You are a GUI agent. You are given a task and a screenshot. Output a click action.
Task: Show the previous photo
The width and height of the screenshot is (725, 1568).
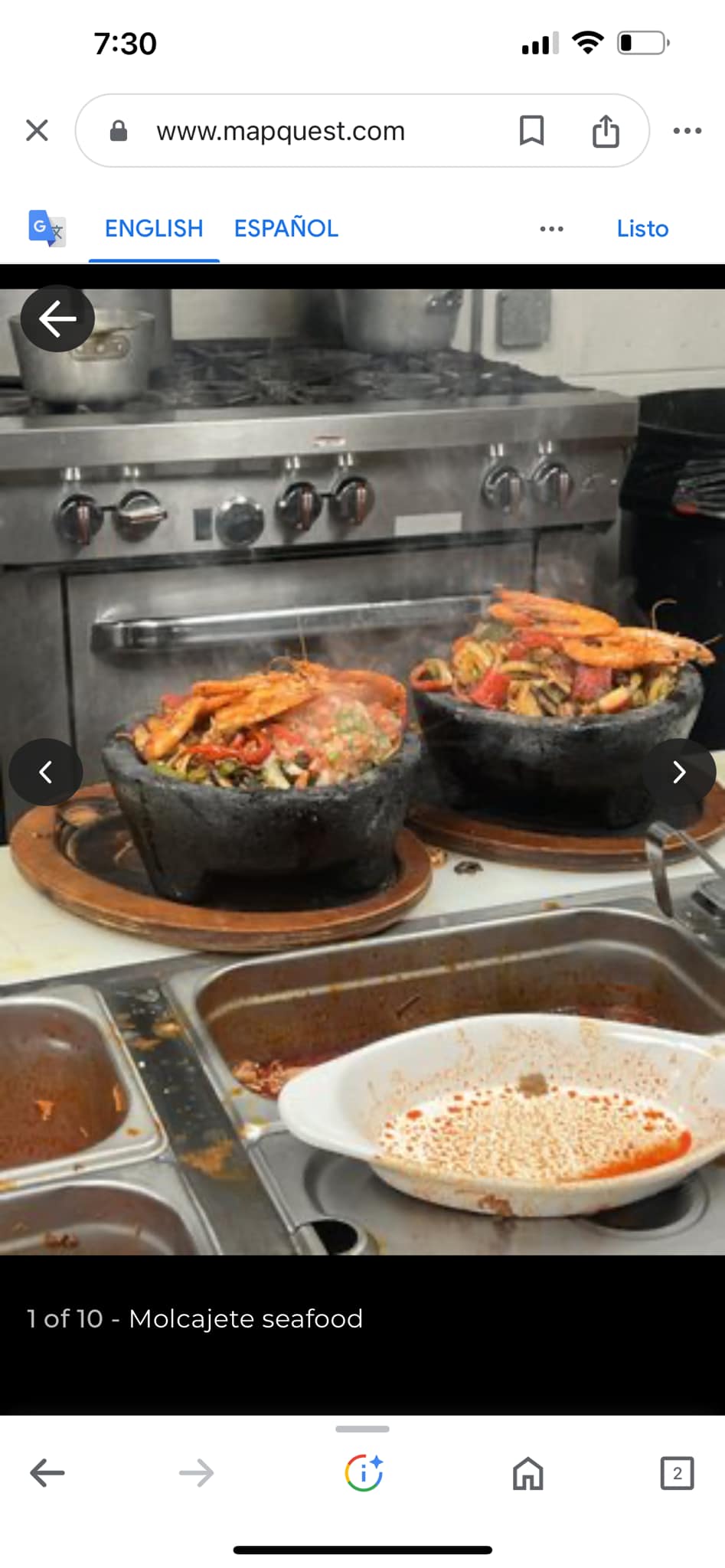46,772
